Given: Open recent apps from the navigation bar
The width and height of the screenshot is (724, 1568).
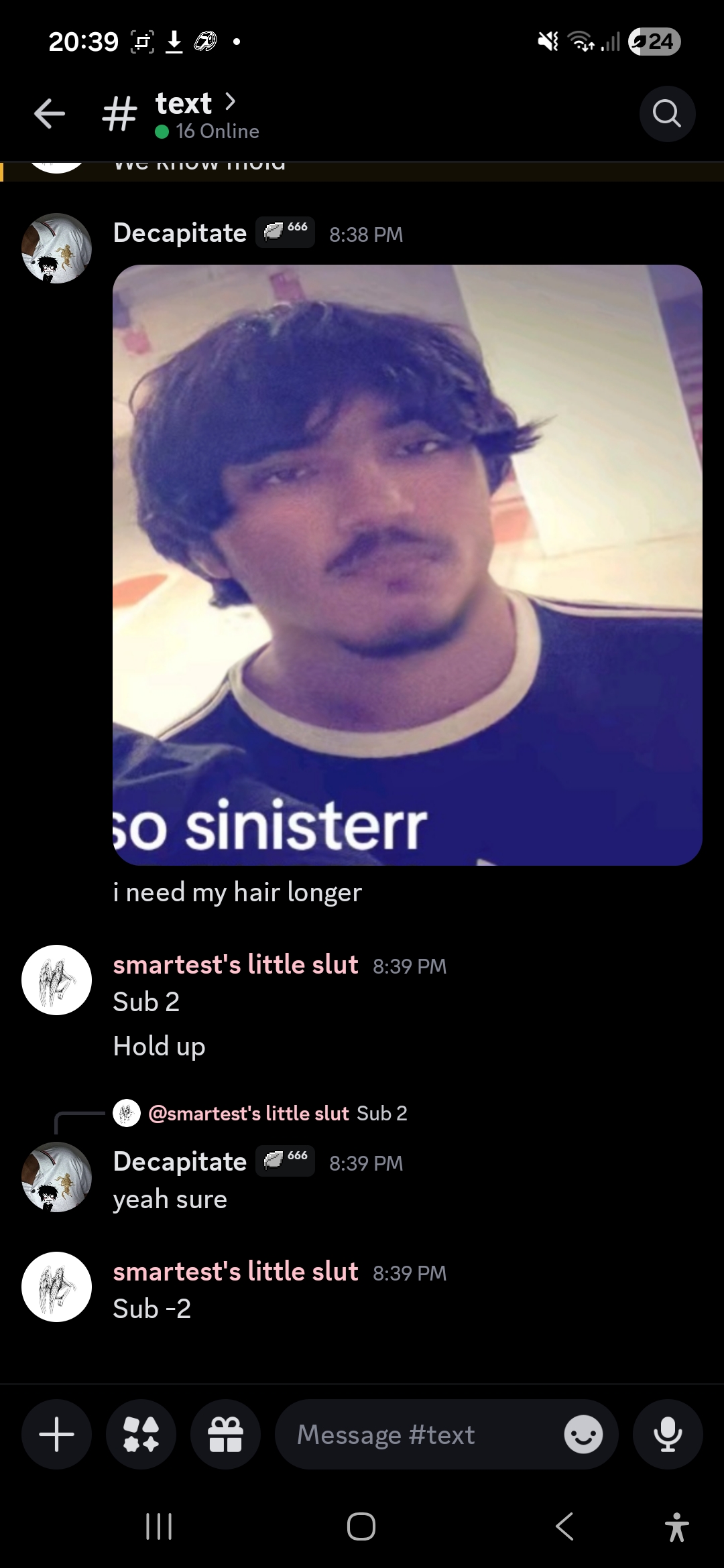Looking at the screenshot, I should click(159, 1527).
